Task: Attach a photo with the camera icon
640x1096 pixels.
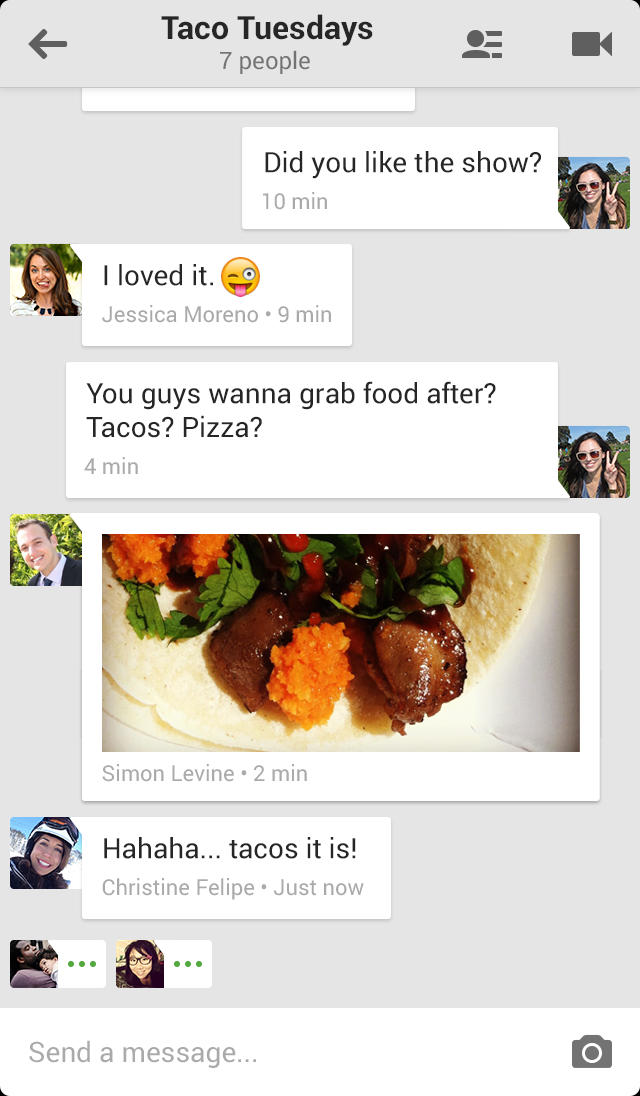Action: point(591,1052)
